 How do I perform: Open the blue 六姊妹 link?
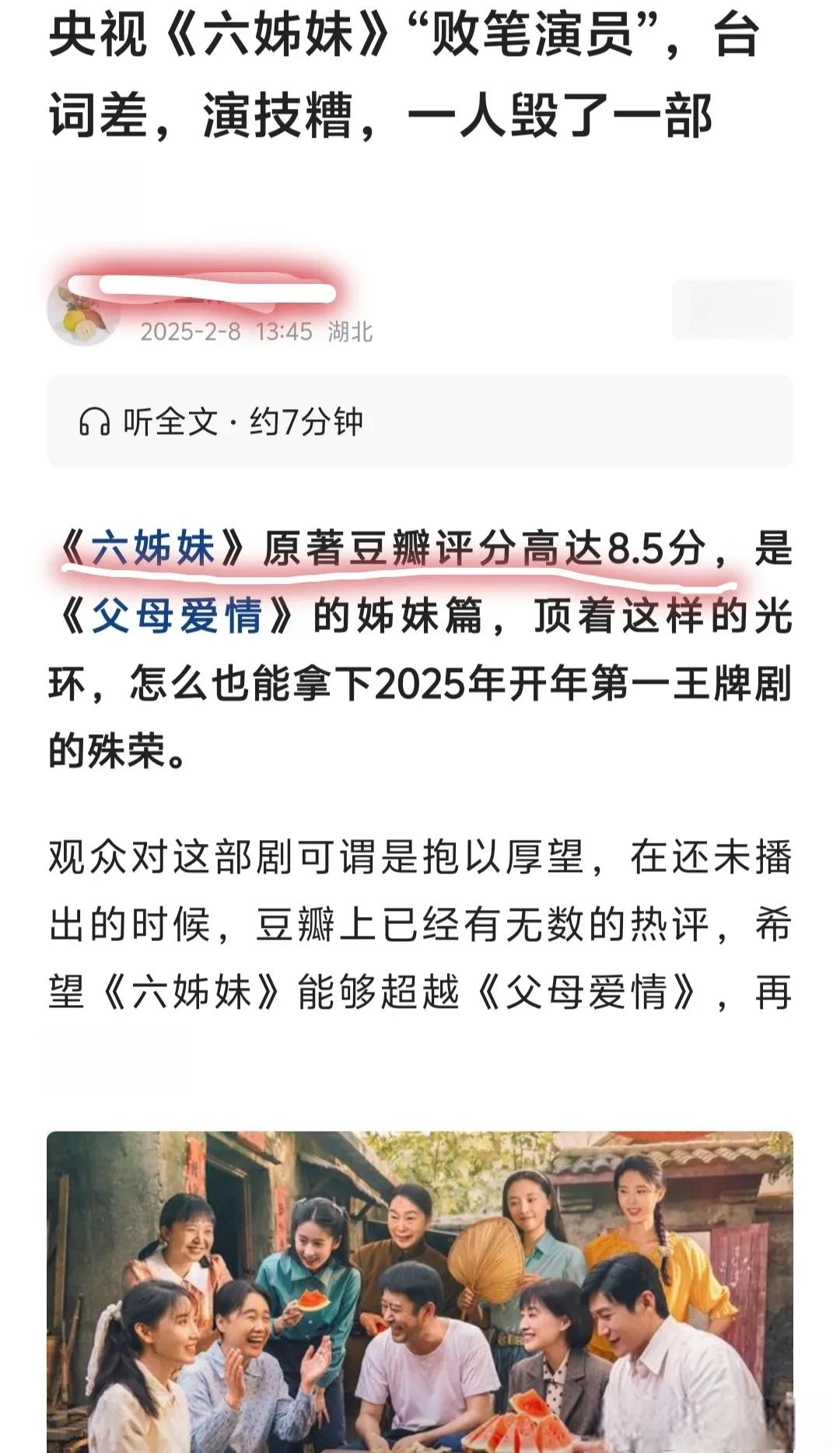[153, 548]
